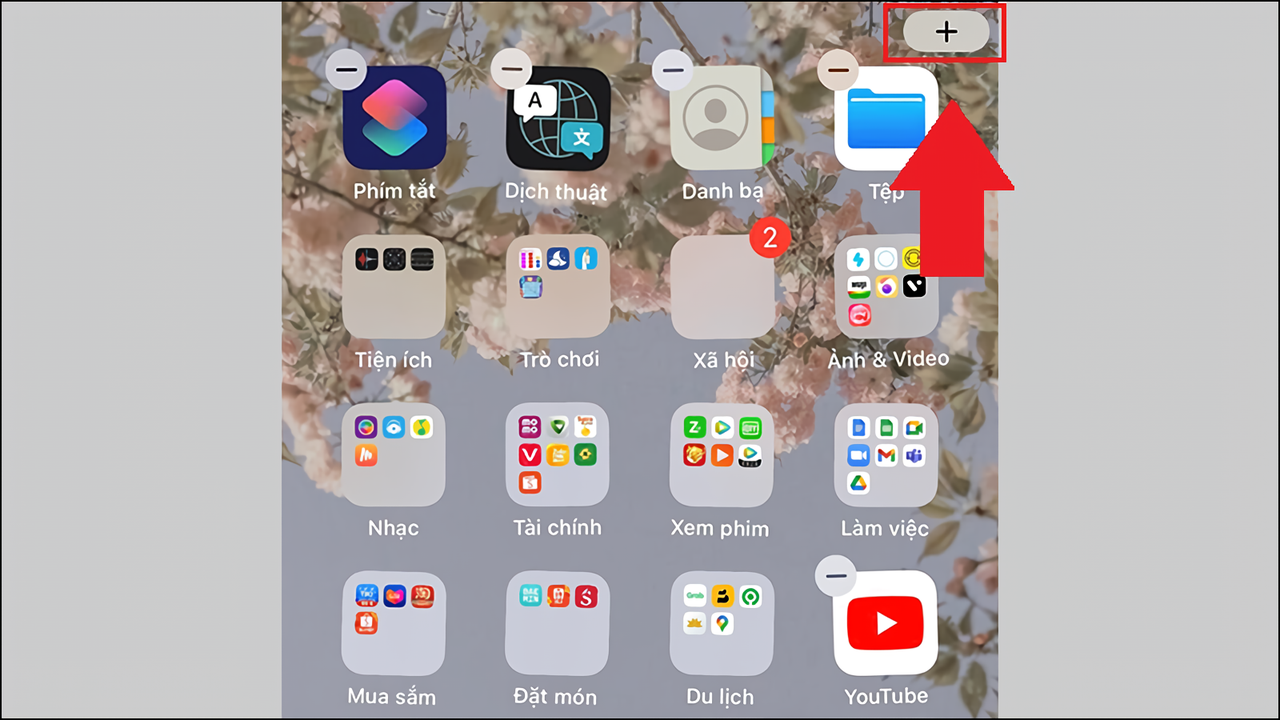Open the Trò chơi folder
The height and width of the screenshot is (720, 1280).
[x=557, y=287]
